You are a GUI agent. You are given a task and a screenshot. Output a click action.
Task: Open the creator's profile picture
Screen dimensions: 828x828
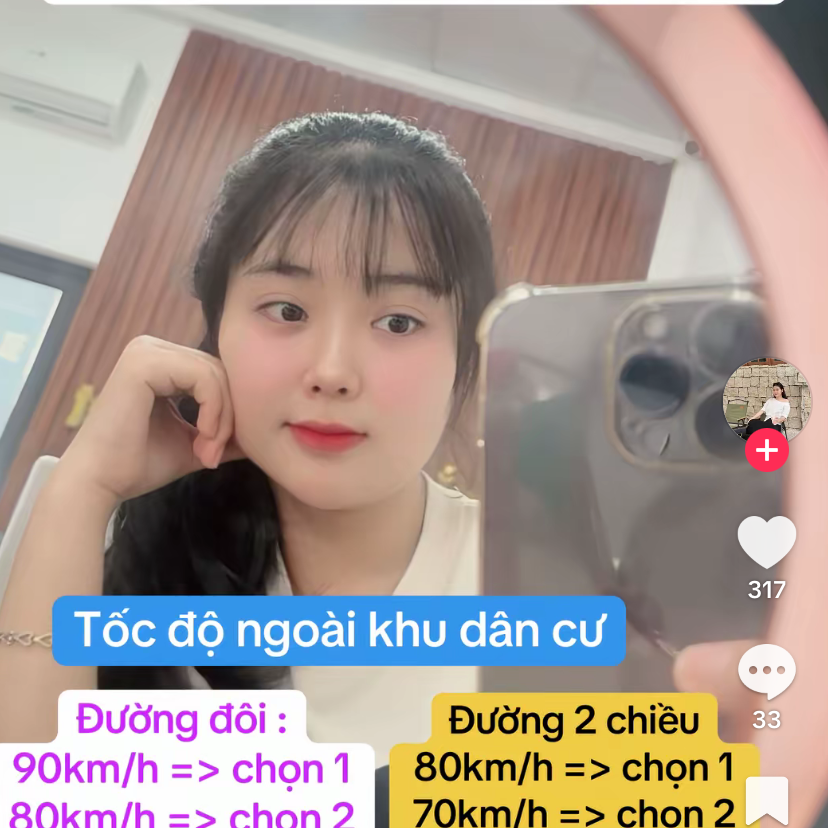click(767, 398)
